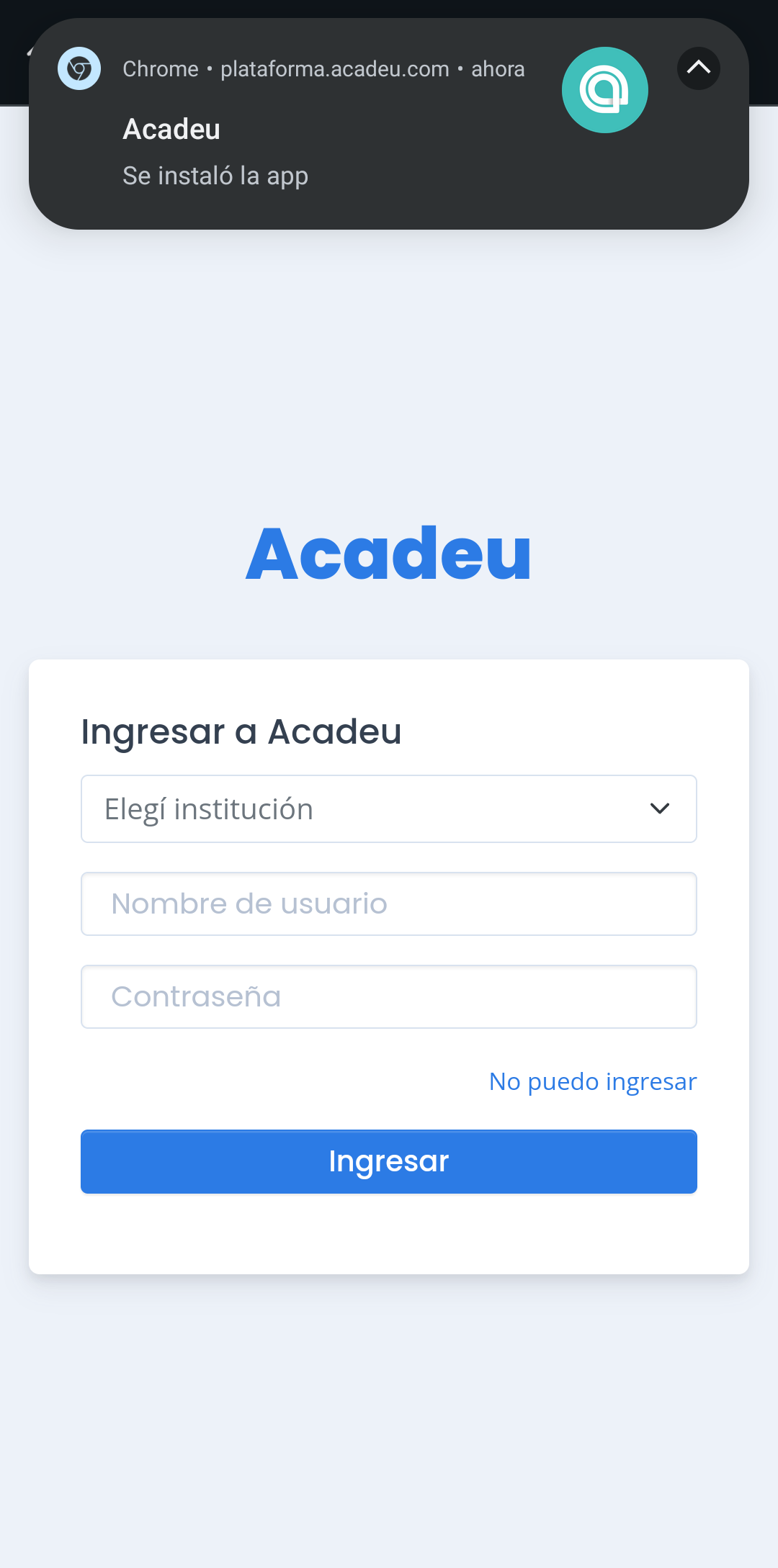Click the Acadeu title in the notification

[x=171, y=130]
